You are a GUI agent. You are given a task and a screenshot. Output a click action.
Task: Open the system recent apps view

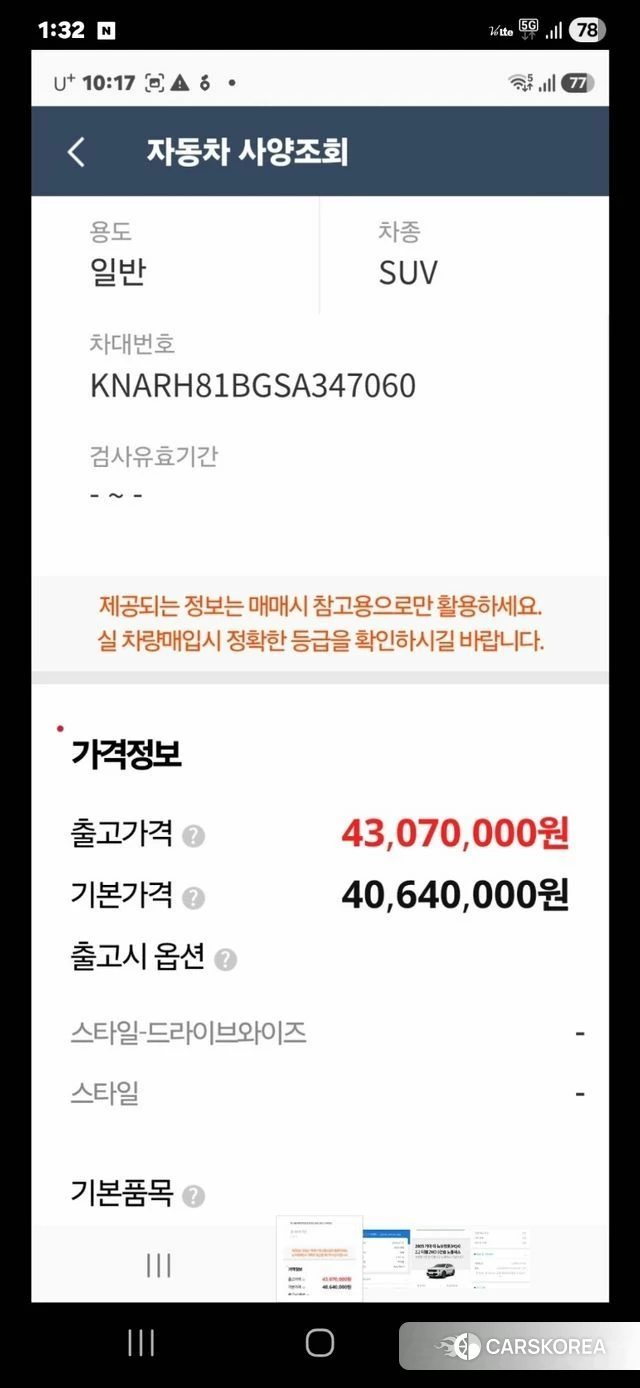pyautogui.click(x=141, y=1343)
